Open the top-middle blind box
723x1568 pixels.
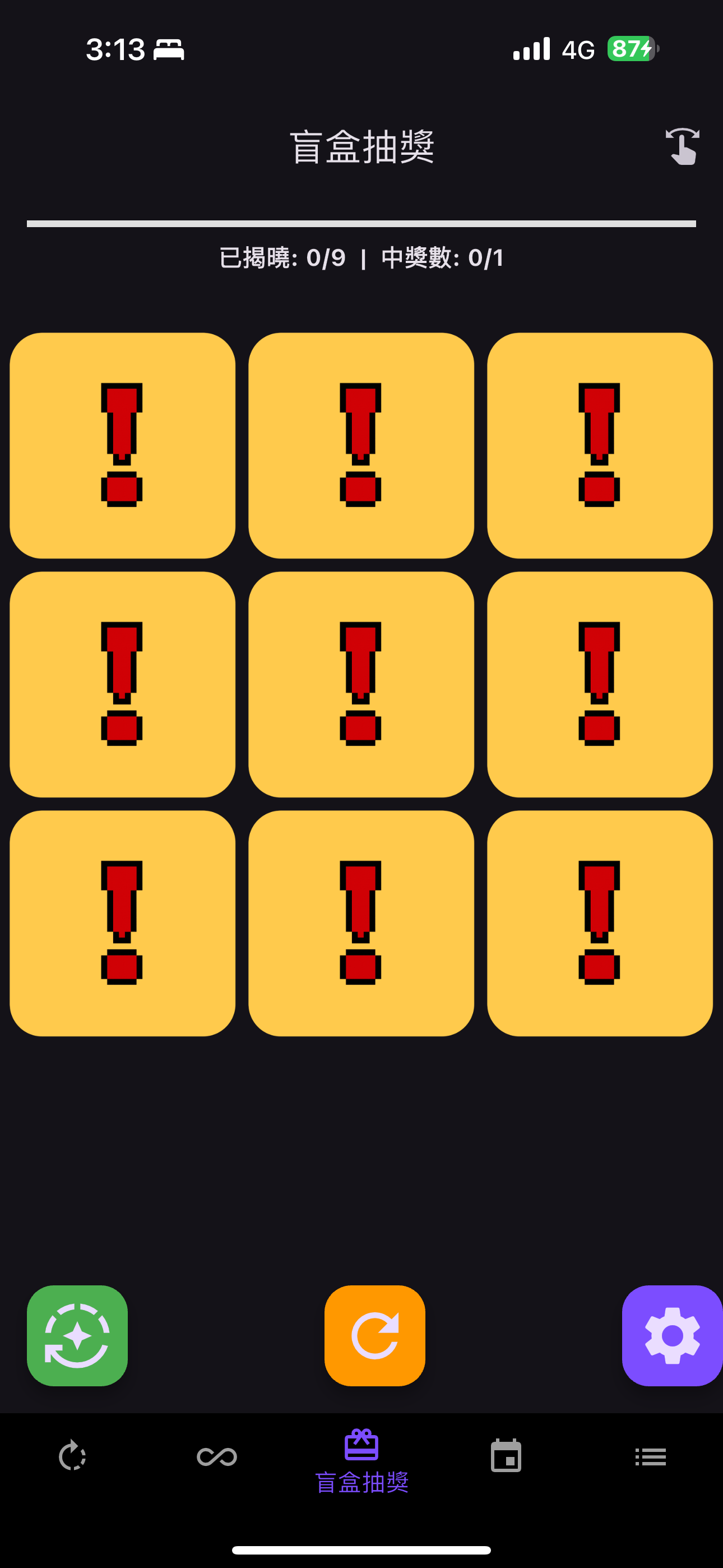pyautogui.click(x=361, y=446)
